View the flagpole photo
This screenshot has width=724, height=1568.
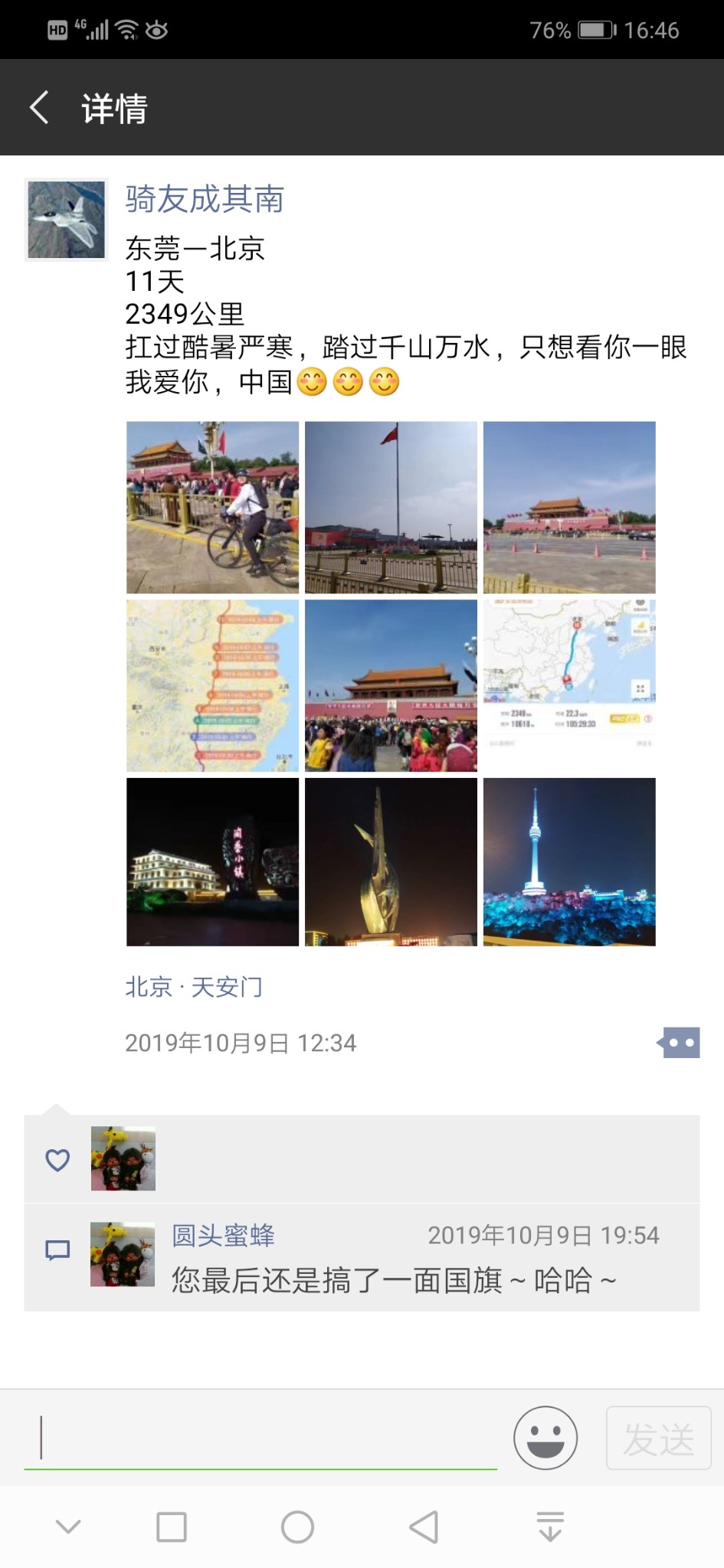(x=391, y=507)
